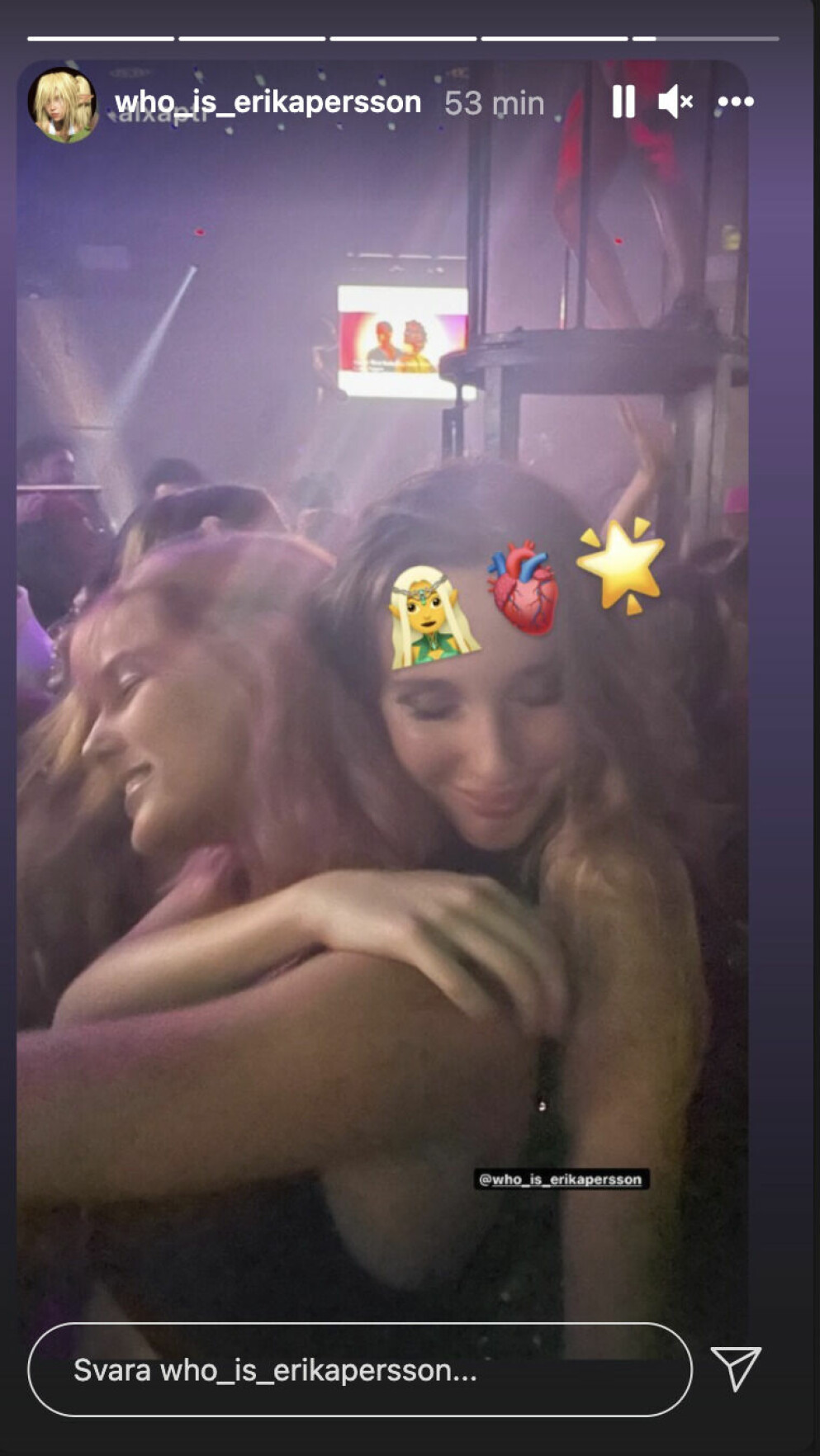Viewport: 820px width, 1456px height.
Task: Tap the @who_is_erikapersson mention sticker
Action: 561,1179
